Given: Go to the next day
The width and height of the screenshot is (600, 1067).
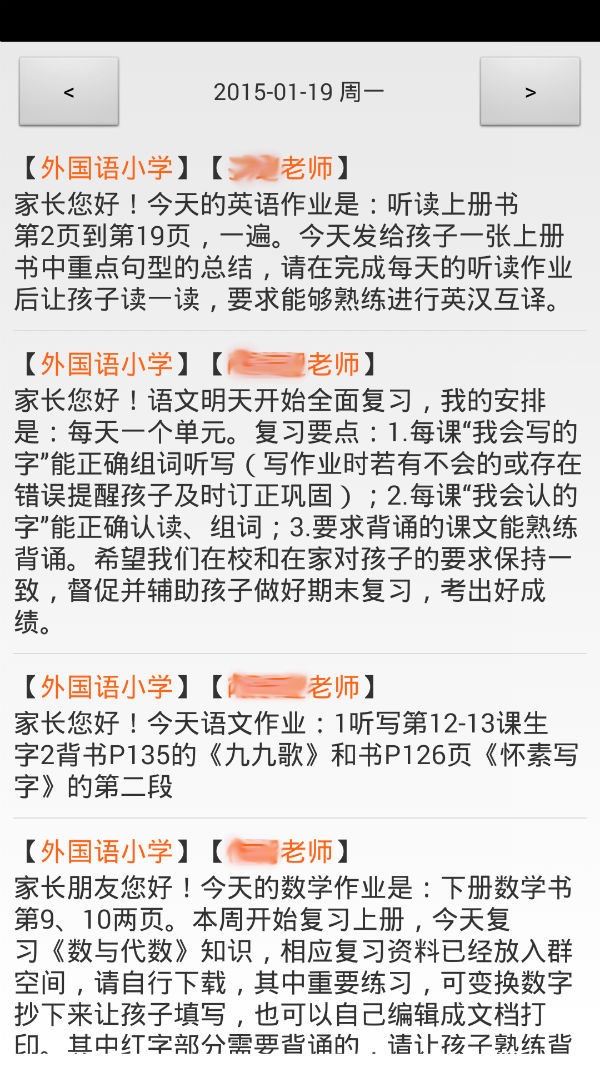Looking at the screenshot, I should [530, 92].
